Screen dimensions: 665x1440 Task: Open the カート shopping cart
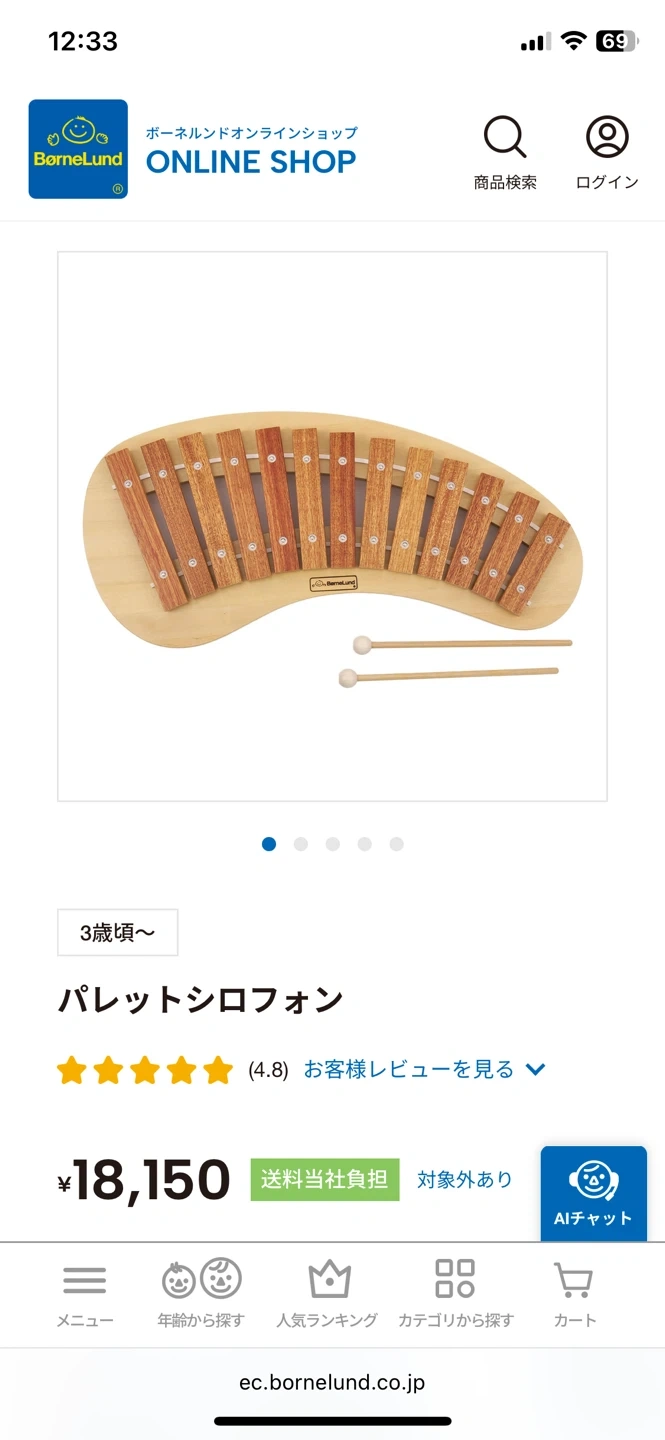point(574,1294)
